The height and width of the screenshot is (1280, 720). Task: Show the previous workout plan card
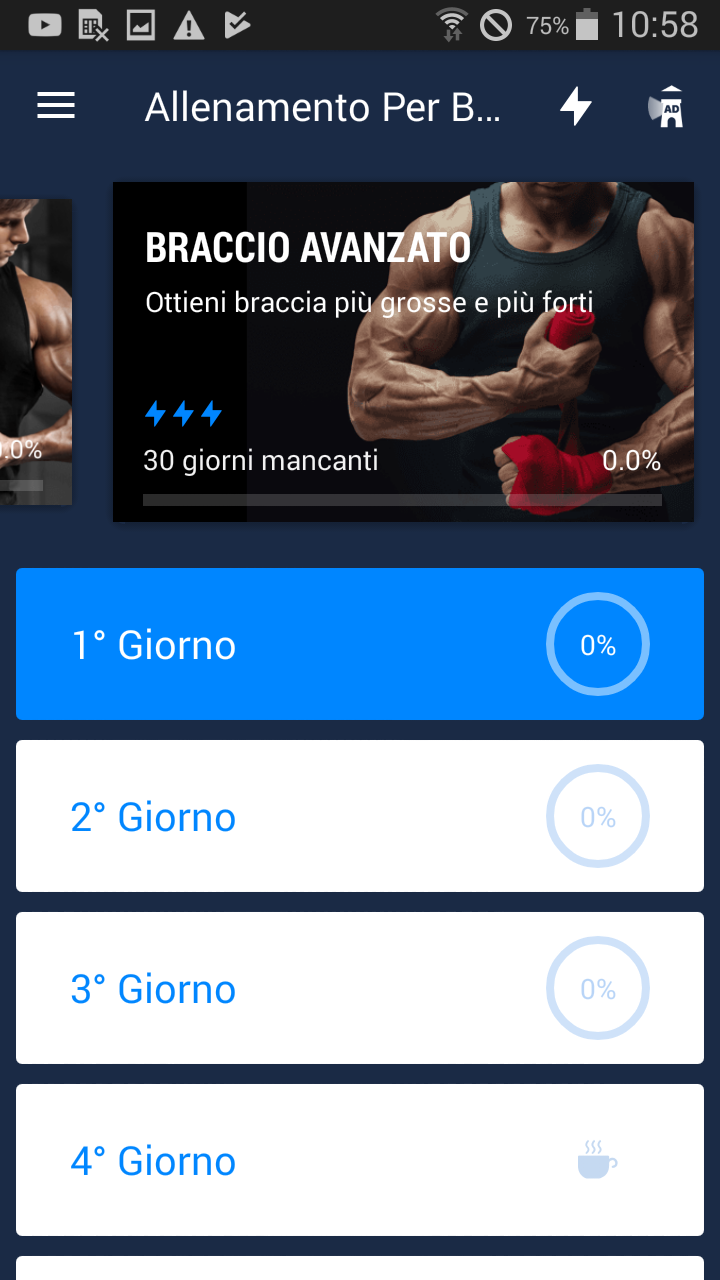[35, 352]
